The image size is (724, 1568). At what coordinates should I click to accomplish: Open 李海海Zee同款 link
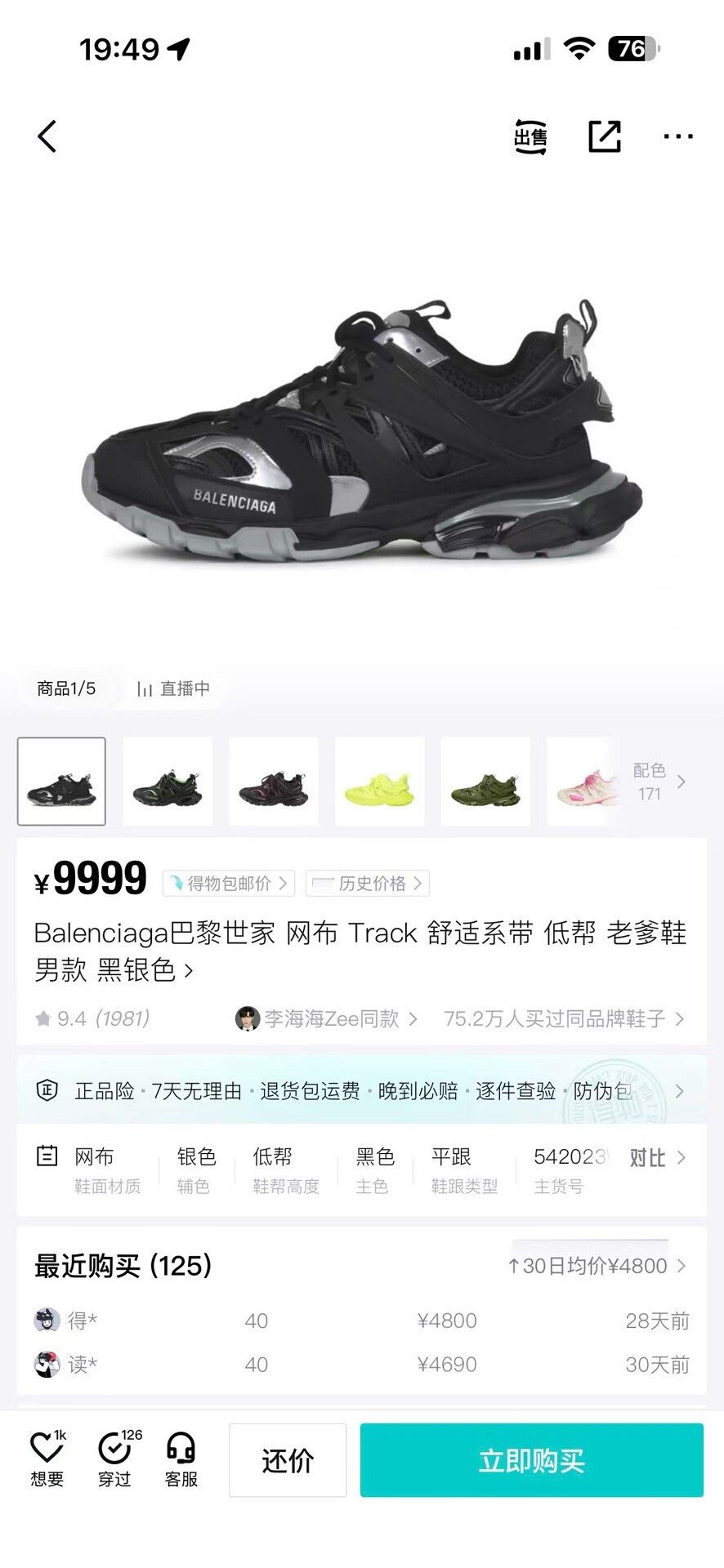pos(327,1018)
